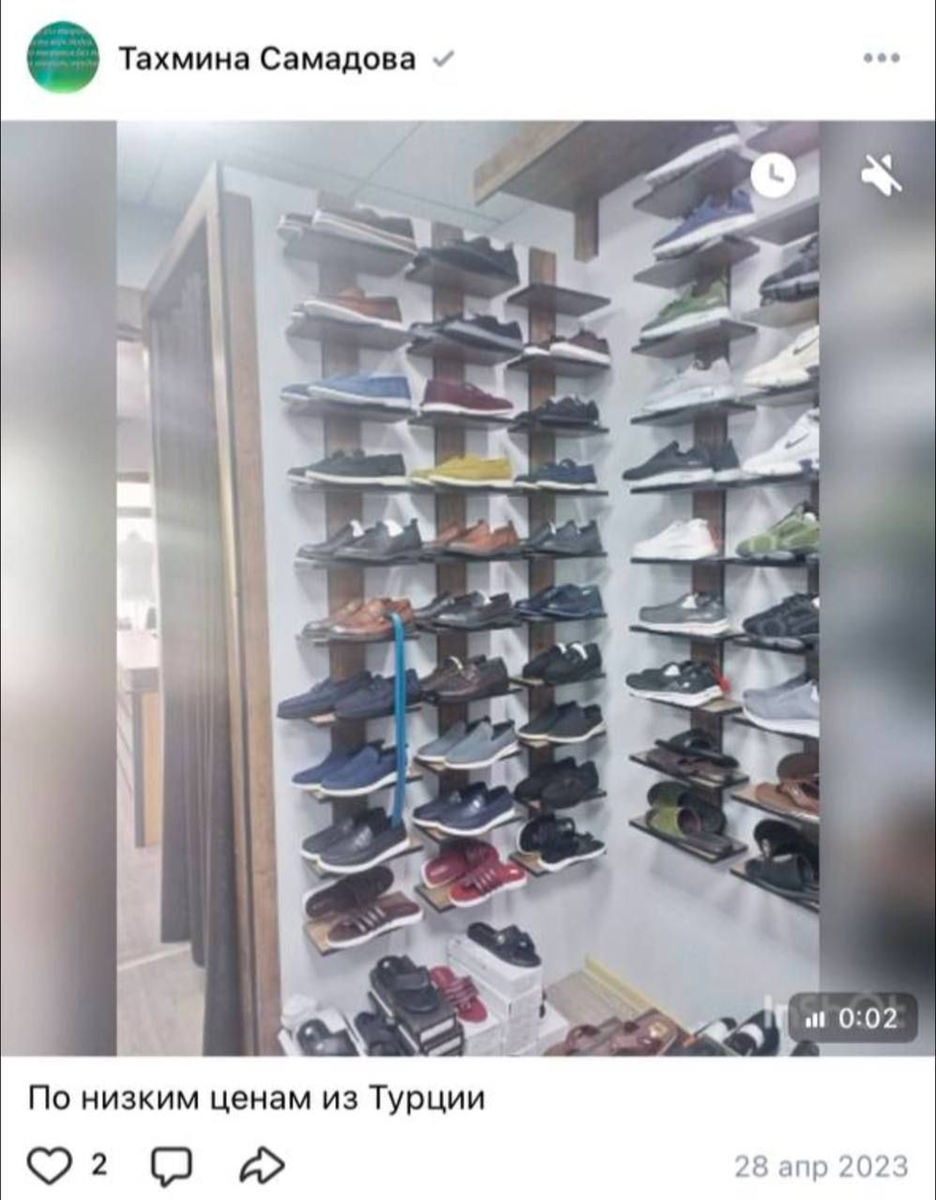Open the post's three-dot overflow menu
Screen dimensions: 936x1200
(x=881, y=58)
